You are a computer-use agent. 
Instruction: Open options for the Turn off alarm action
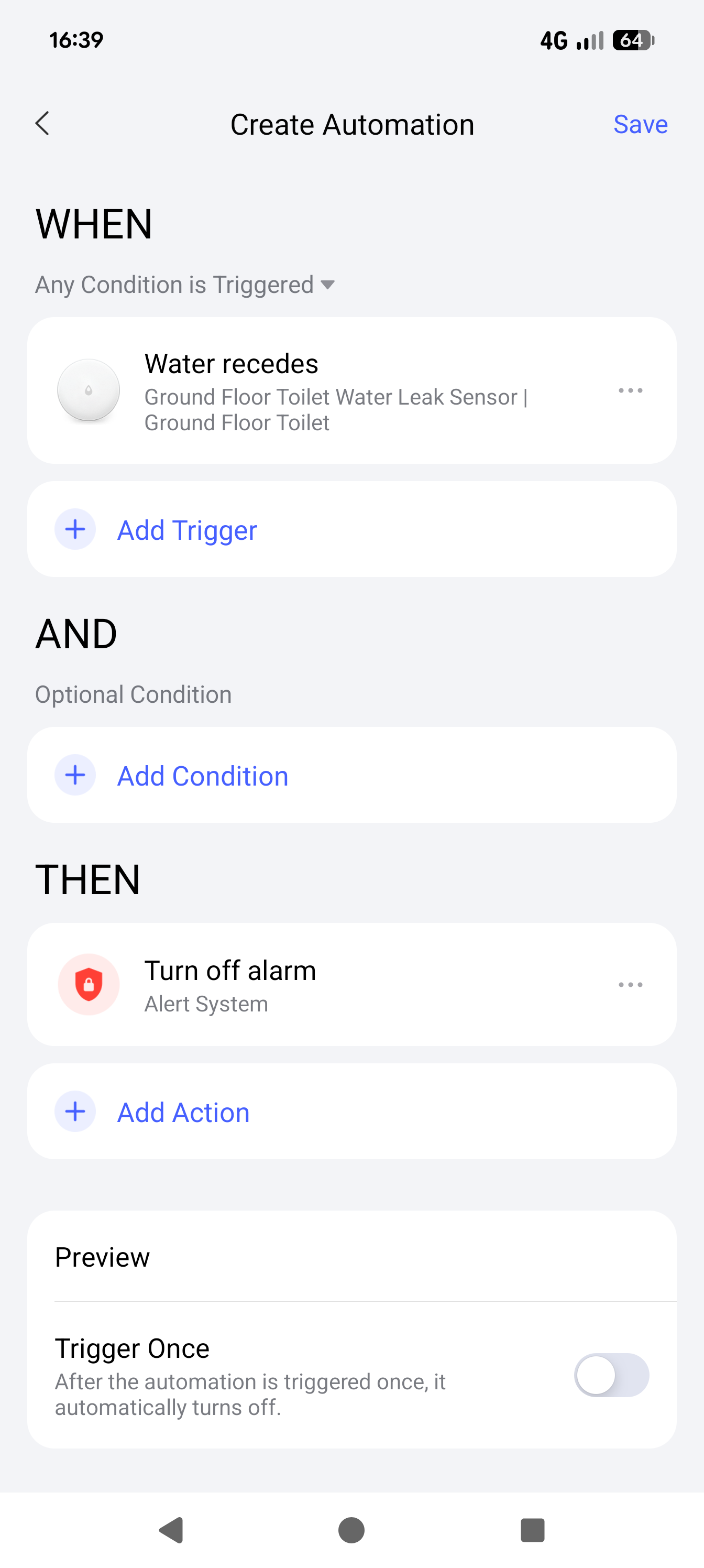[630, 984]
